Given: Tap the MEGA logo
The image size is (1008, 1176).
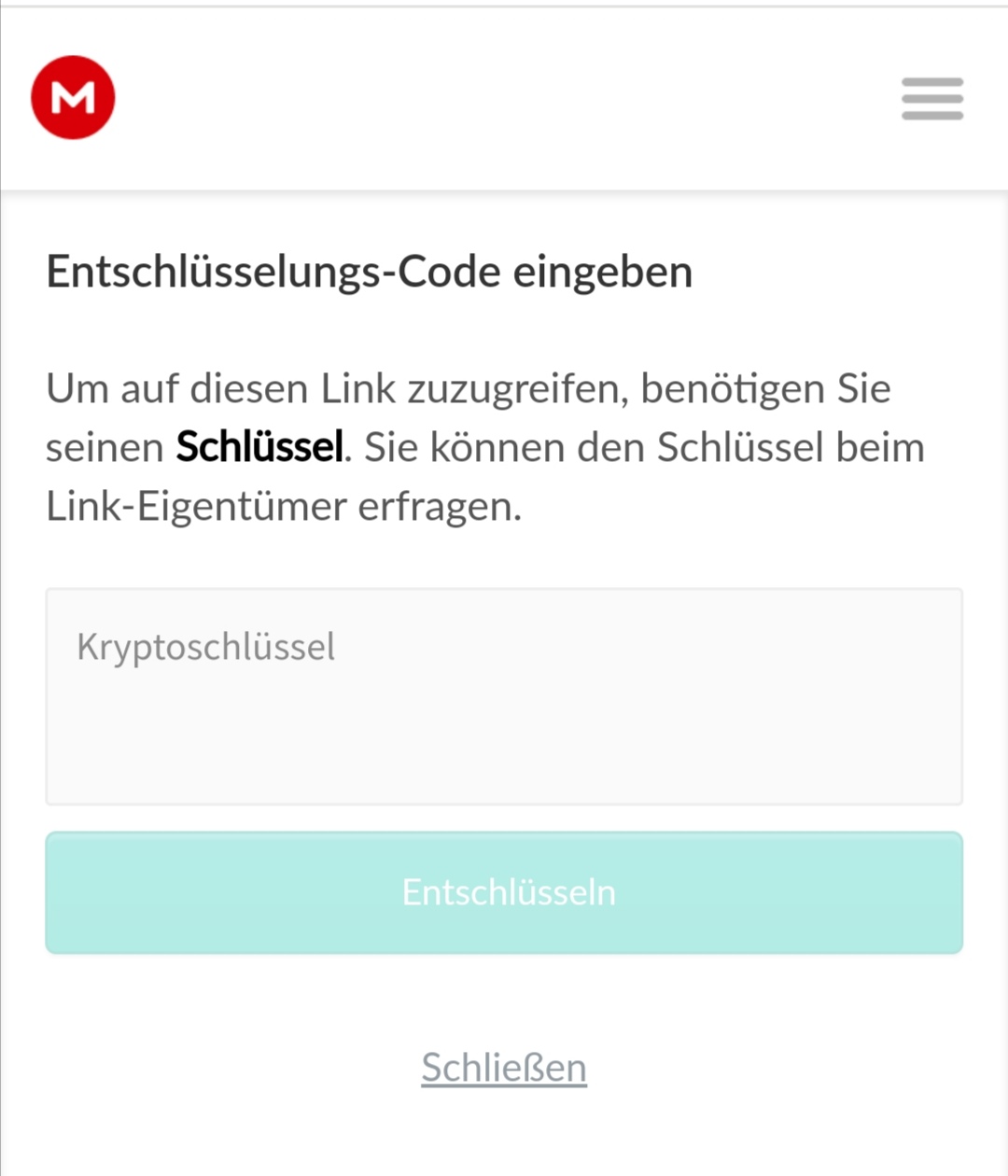Looking at the screenshot, I should pos(73,97).
